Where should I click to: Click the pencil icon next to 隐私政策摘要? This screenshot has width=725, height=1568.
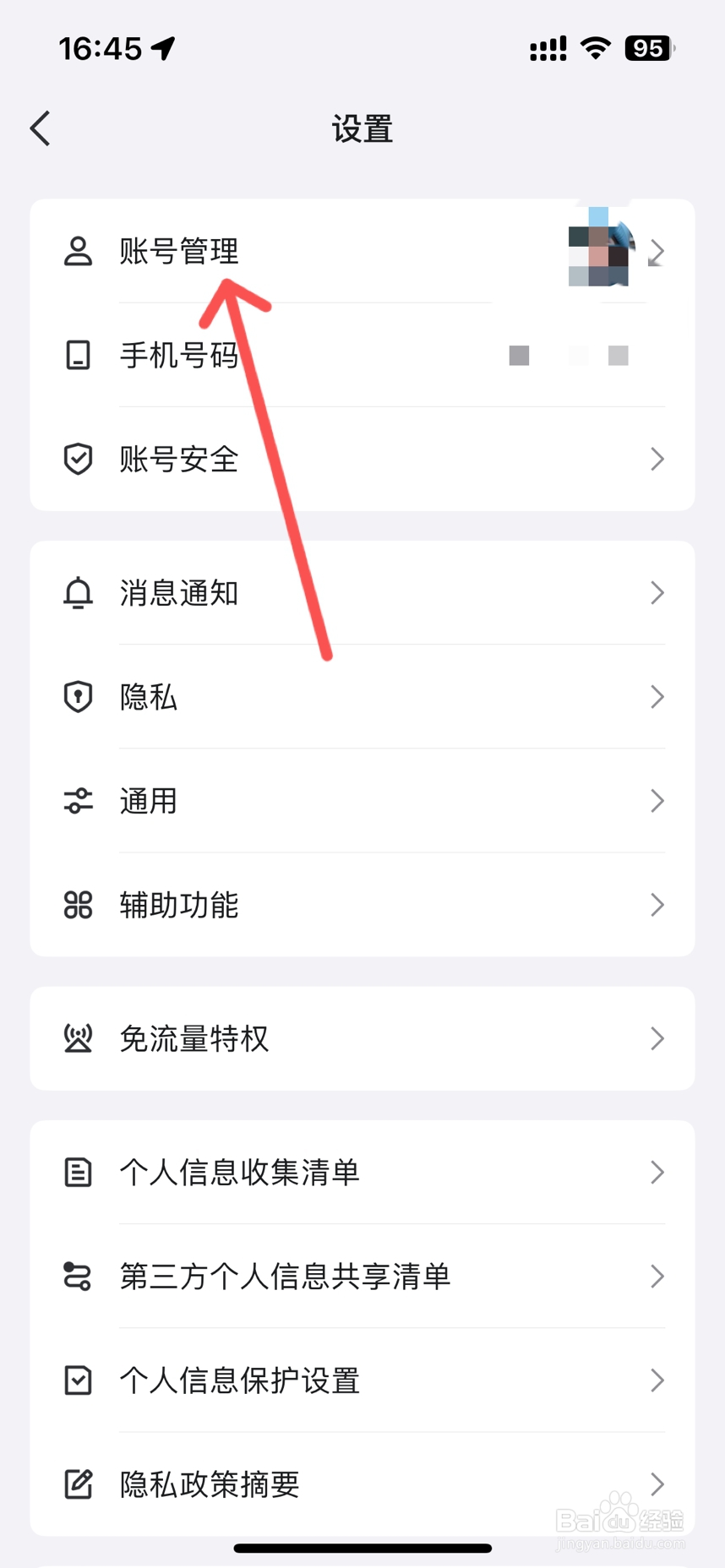click(78, 1484)
